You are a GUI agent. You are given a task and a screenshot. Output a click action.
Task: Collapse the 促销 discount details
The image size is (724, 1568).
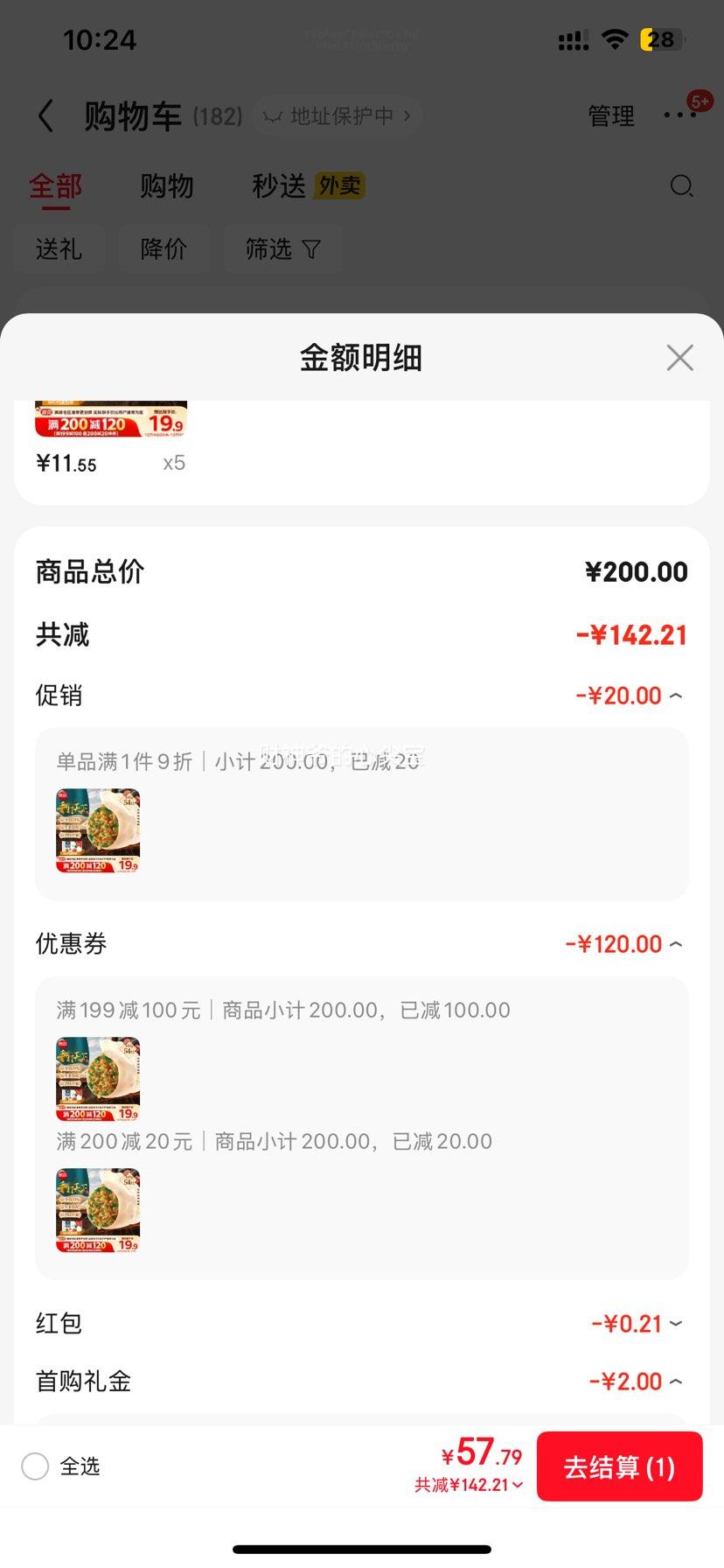point(675,696)
